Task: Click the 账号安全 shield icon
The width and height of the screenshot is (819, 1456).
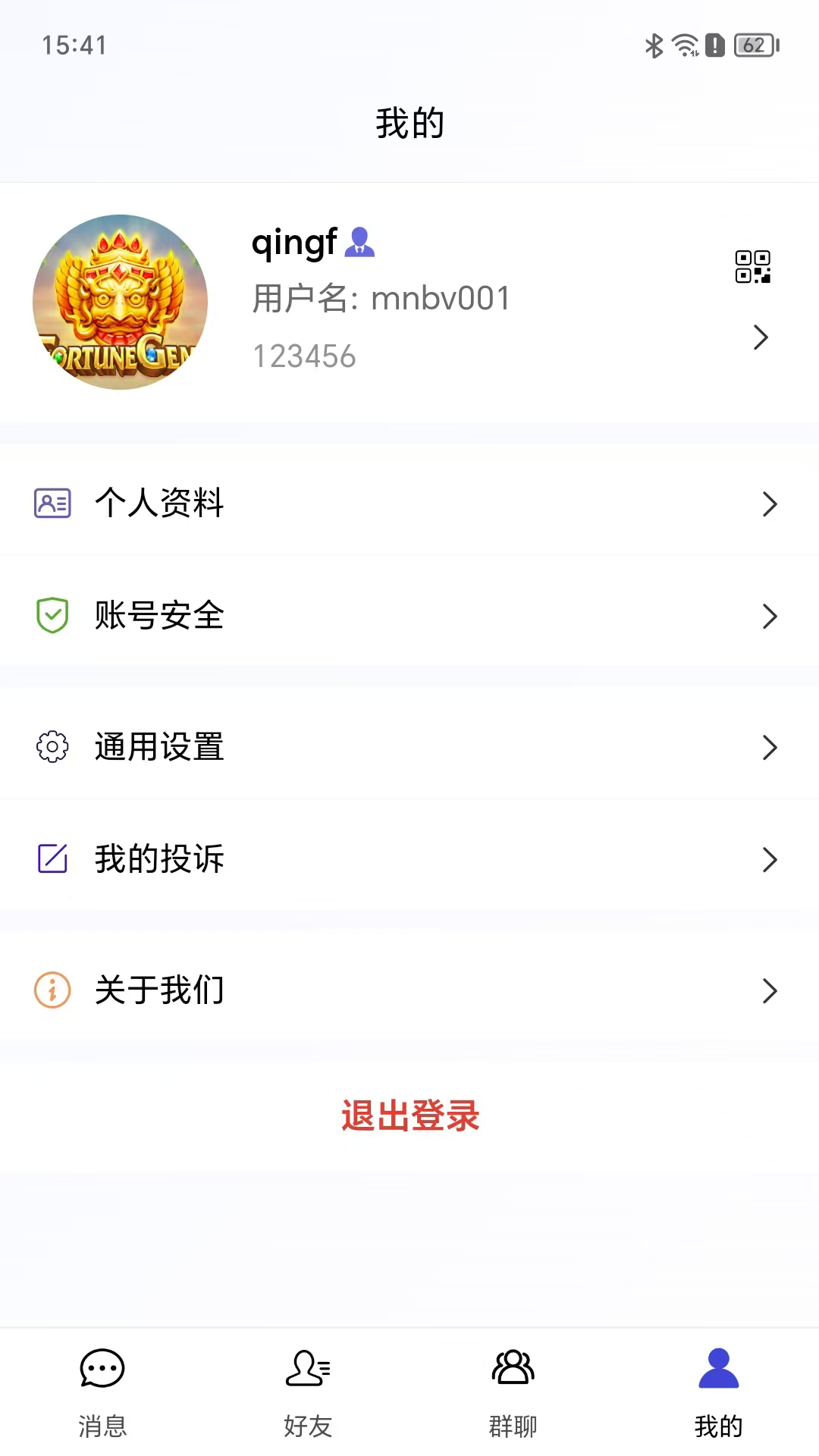Action: 51,613
